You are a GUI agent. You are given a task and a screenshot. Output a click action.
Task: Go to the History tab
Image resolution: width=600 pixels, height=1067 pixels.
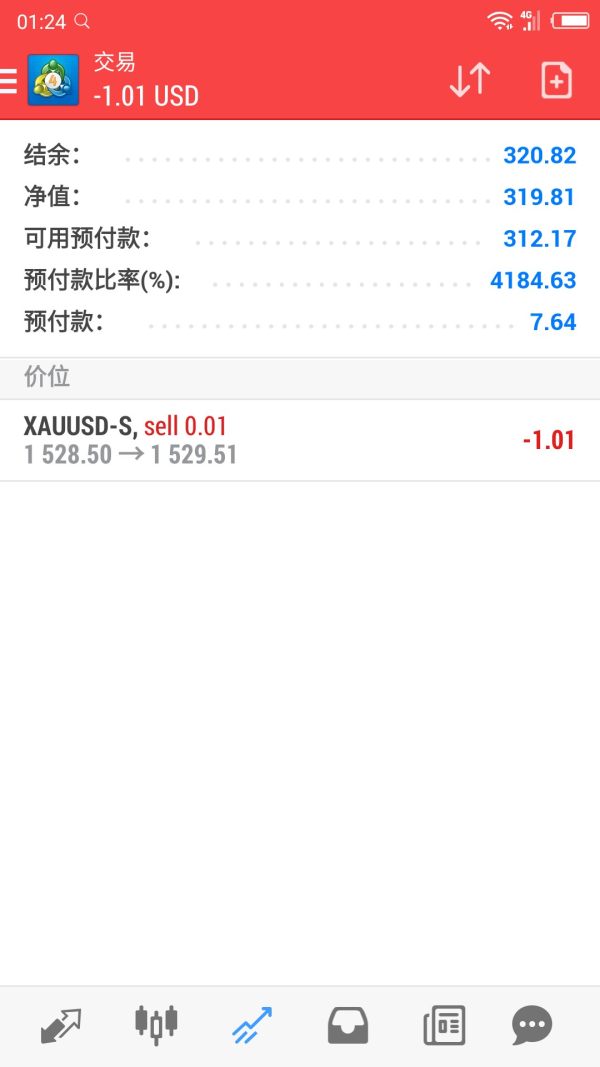[x=348, y=1025]
